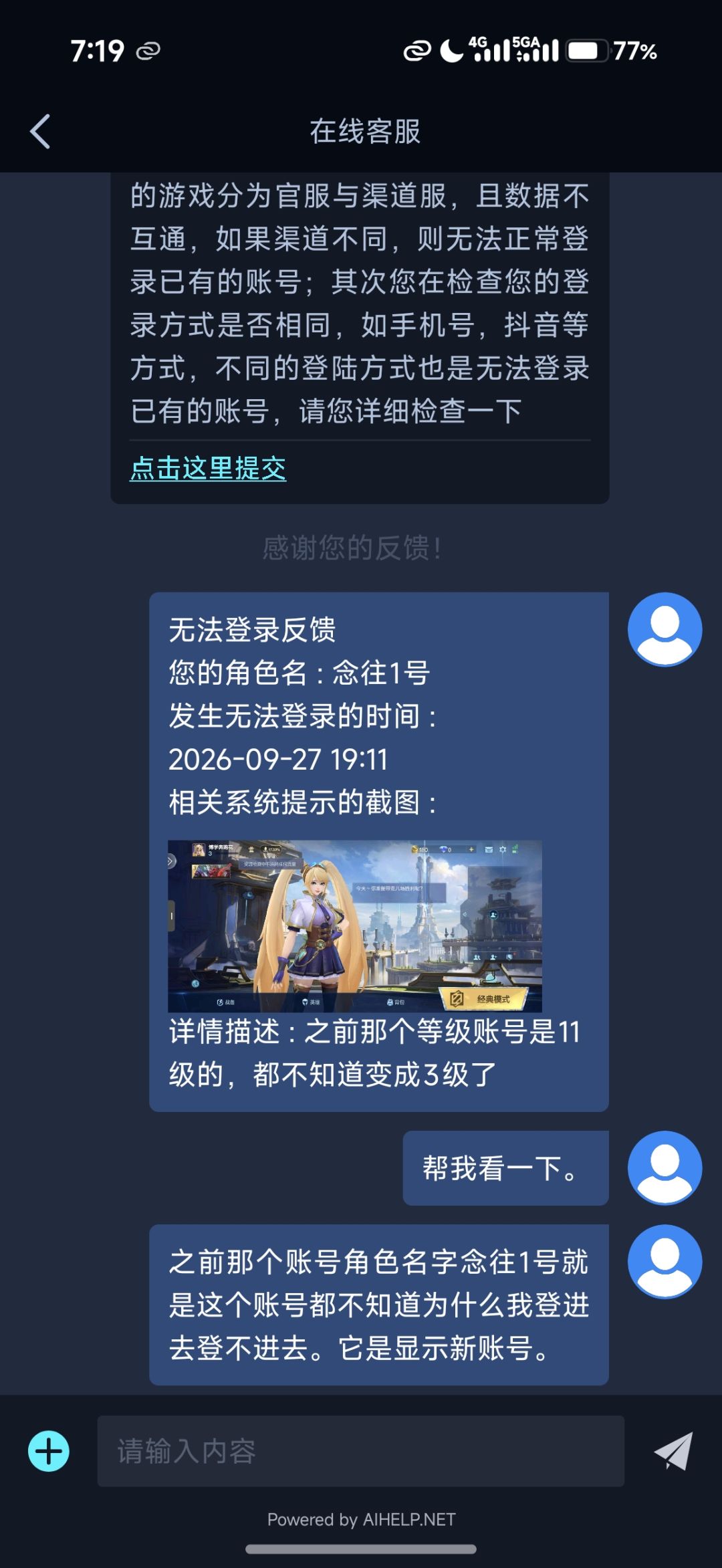Screen dimensions: 722x1568
Task: Send the message with the paper plane icon
Action: point(673,1451)
